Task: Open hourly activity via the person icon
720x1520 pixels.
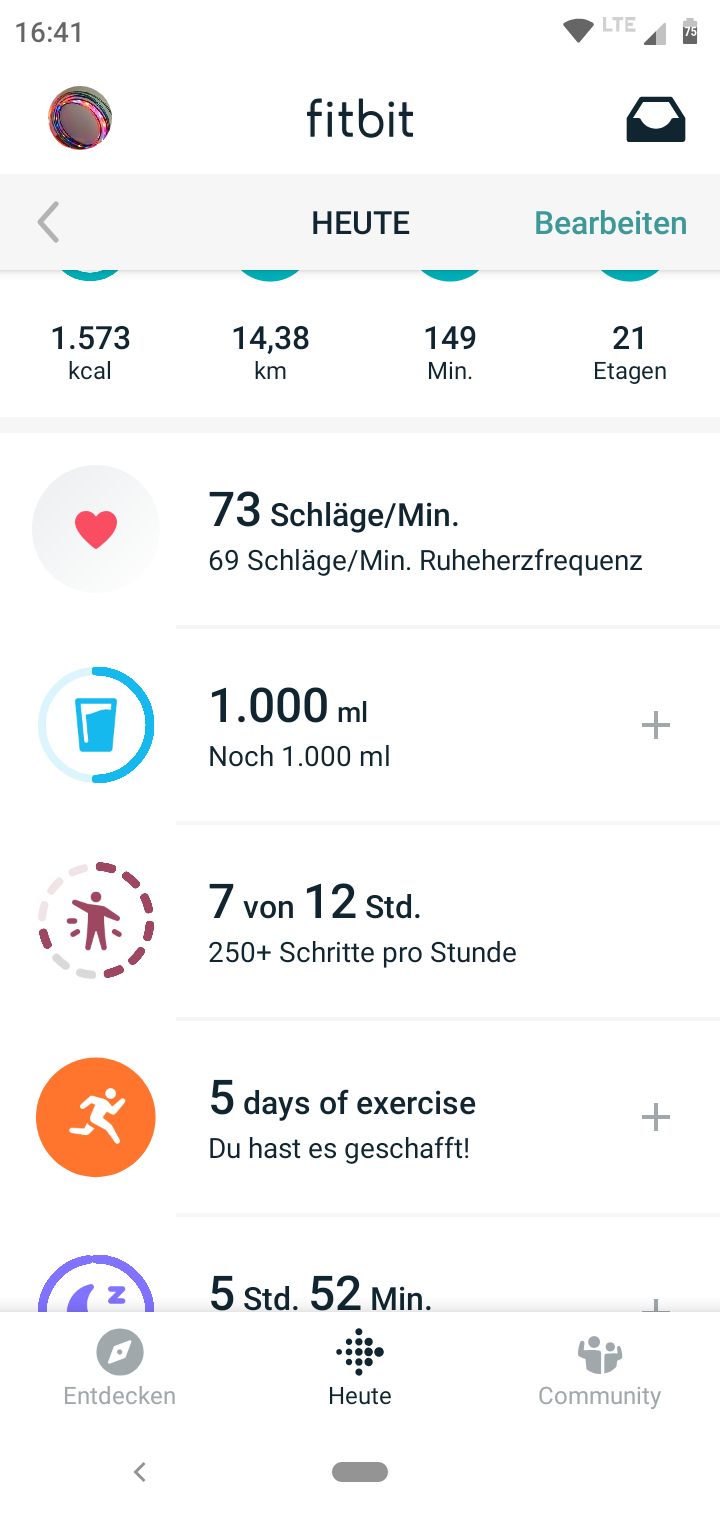Action: coord(95,920)
